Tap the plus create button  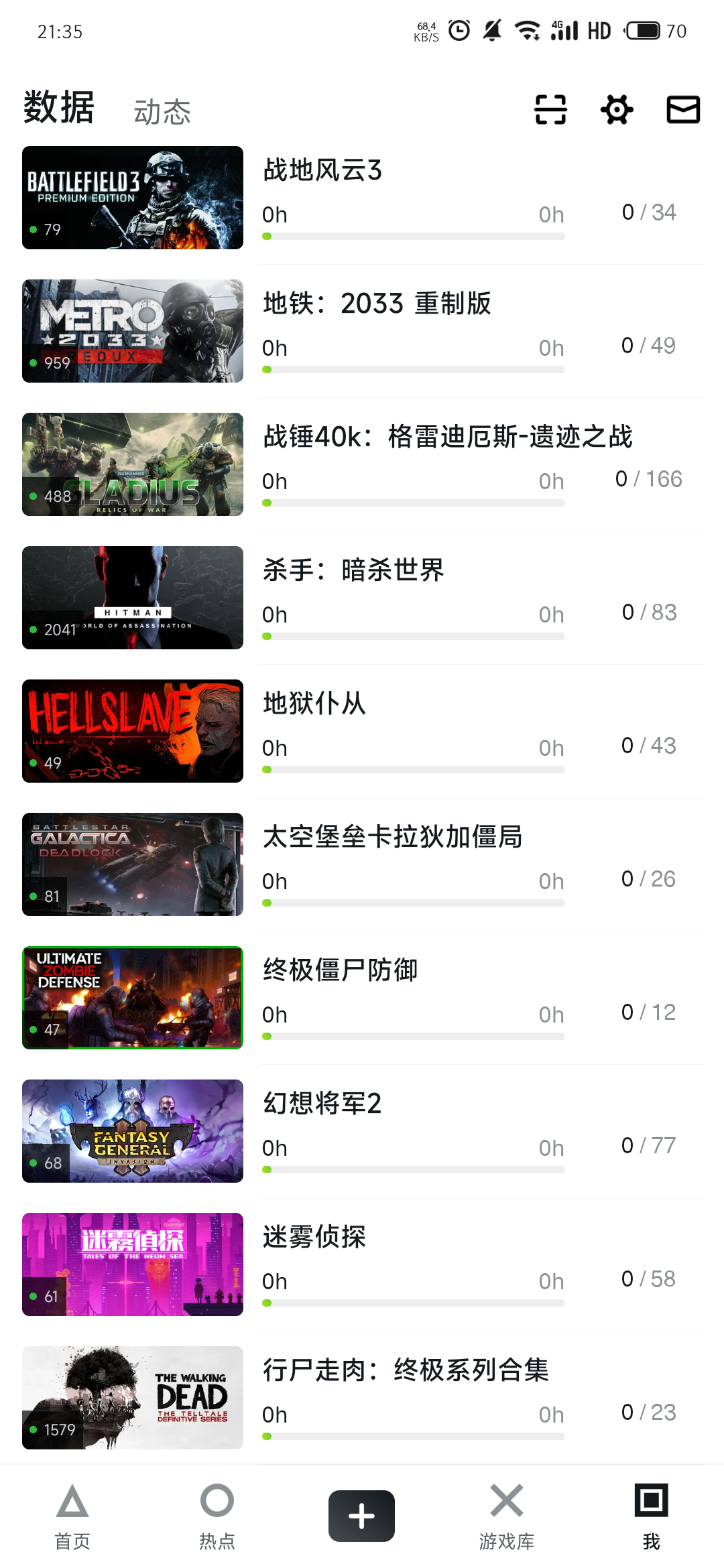(361, 1516)
